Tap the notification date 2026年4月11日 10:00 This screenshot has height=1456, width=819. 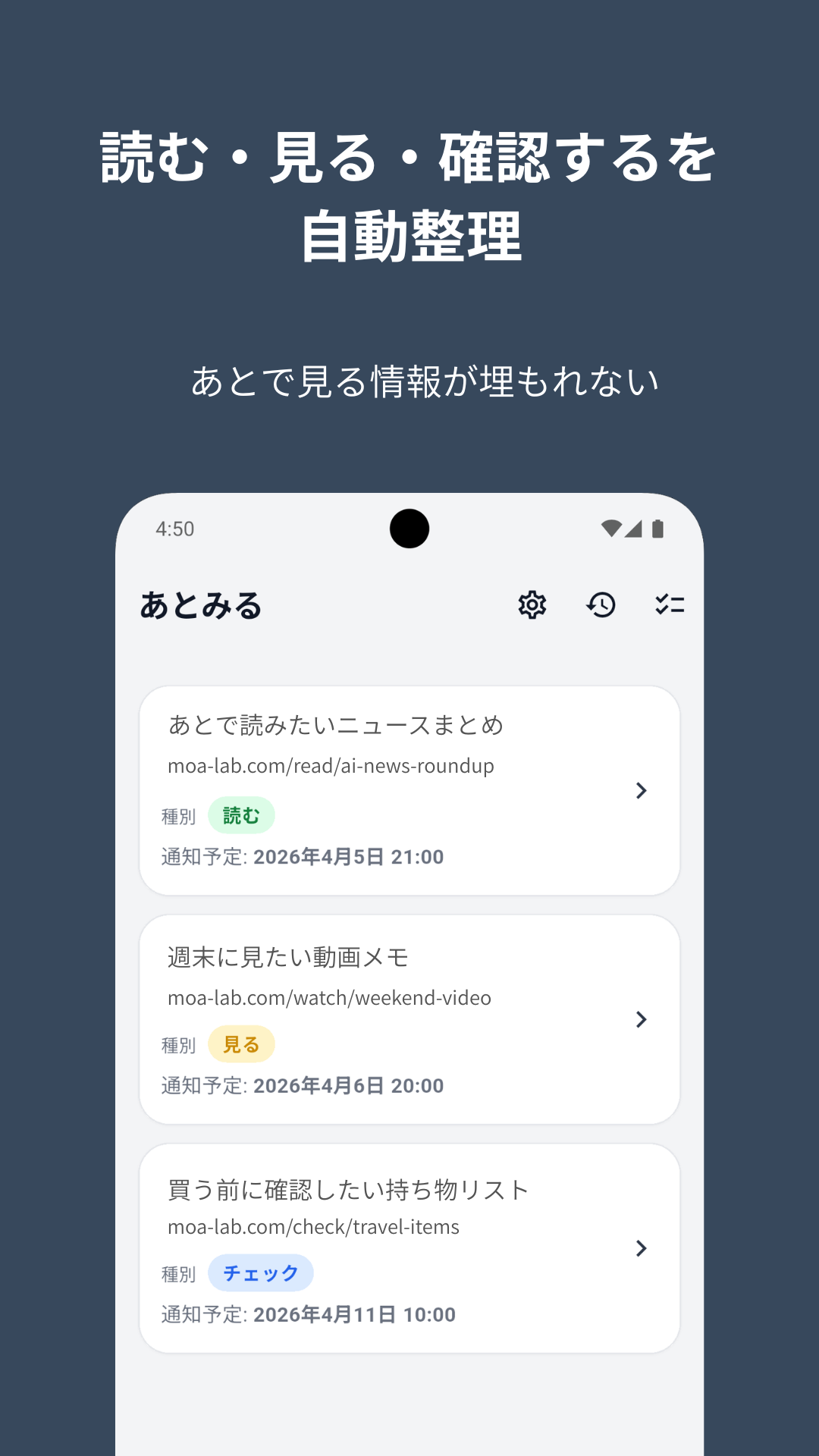tap(353, 1314)
